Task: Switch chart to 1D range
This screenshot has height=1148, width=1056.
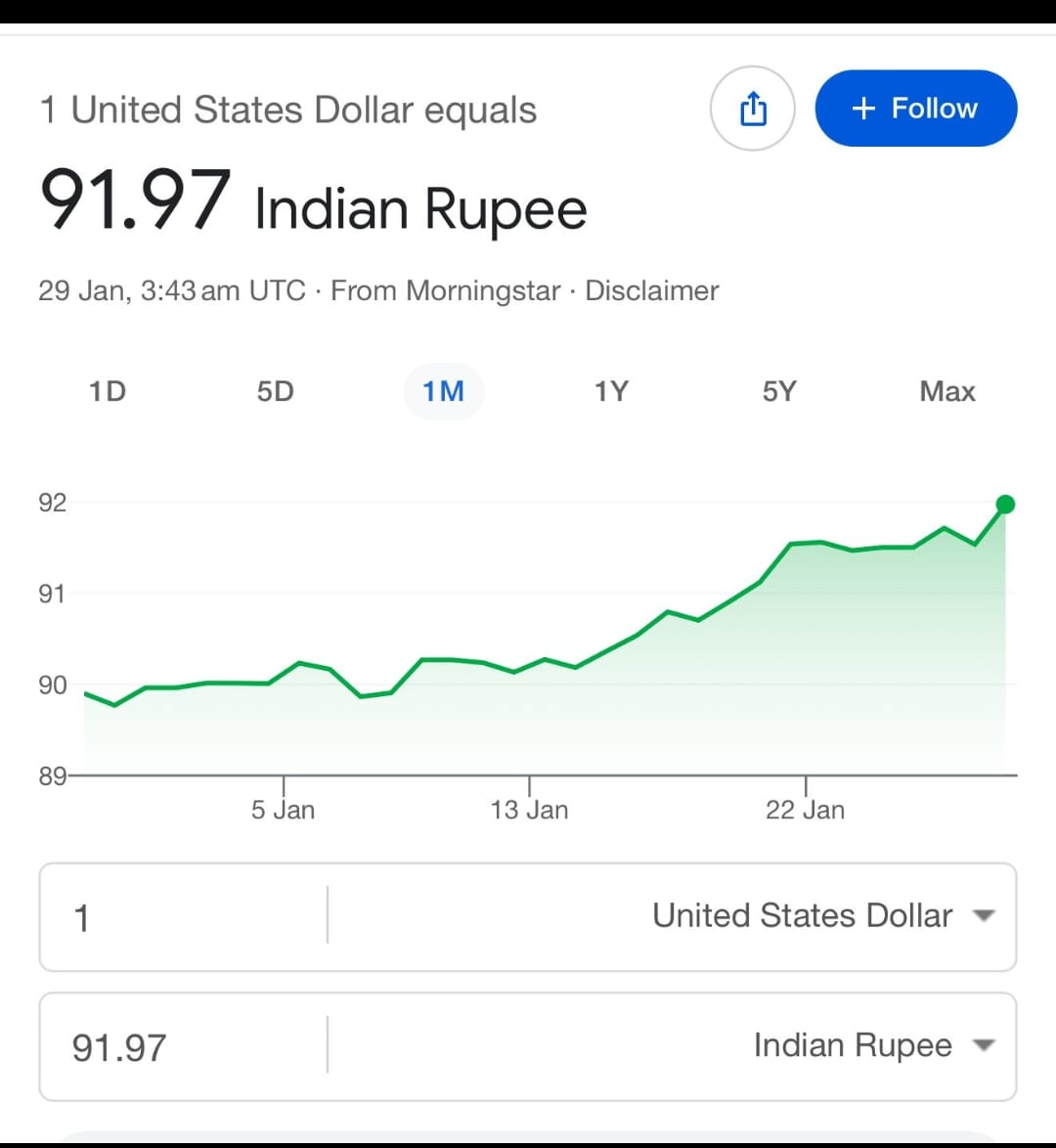Action: [x=108, y=391]
